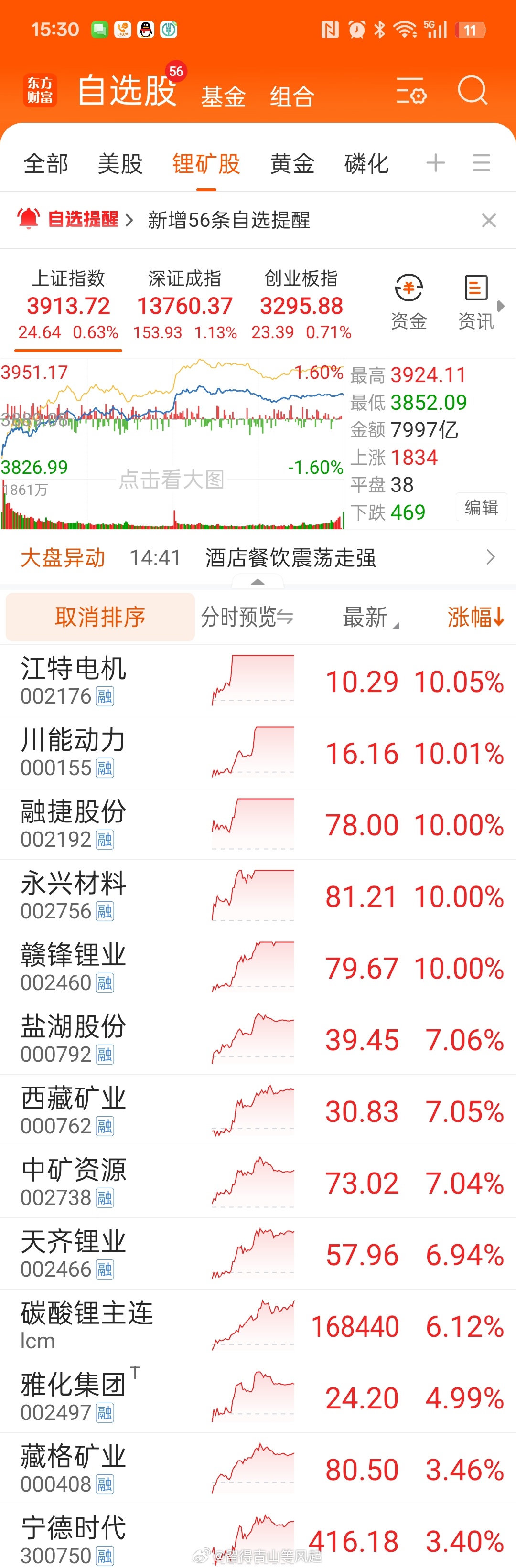Open the 资金 shortcut
Image resolution: width=516 pixels, height=1568 pixels.
point(409,301)
